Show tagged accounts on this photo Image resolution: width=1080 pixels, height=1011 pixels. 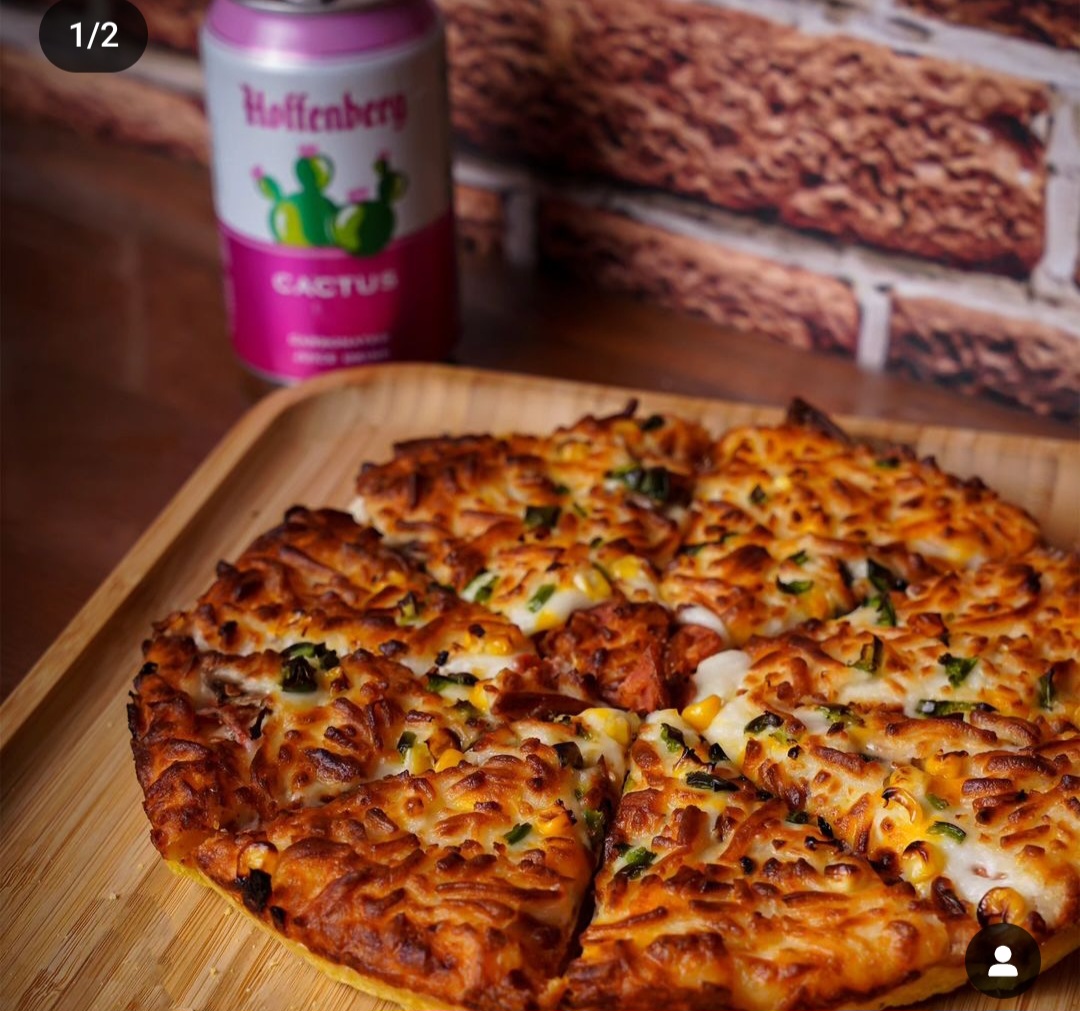[x=1002, y=961]
